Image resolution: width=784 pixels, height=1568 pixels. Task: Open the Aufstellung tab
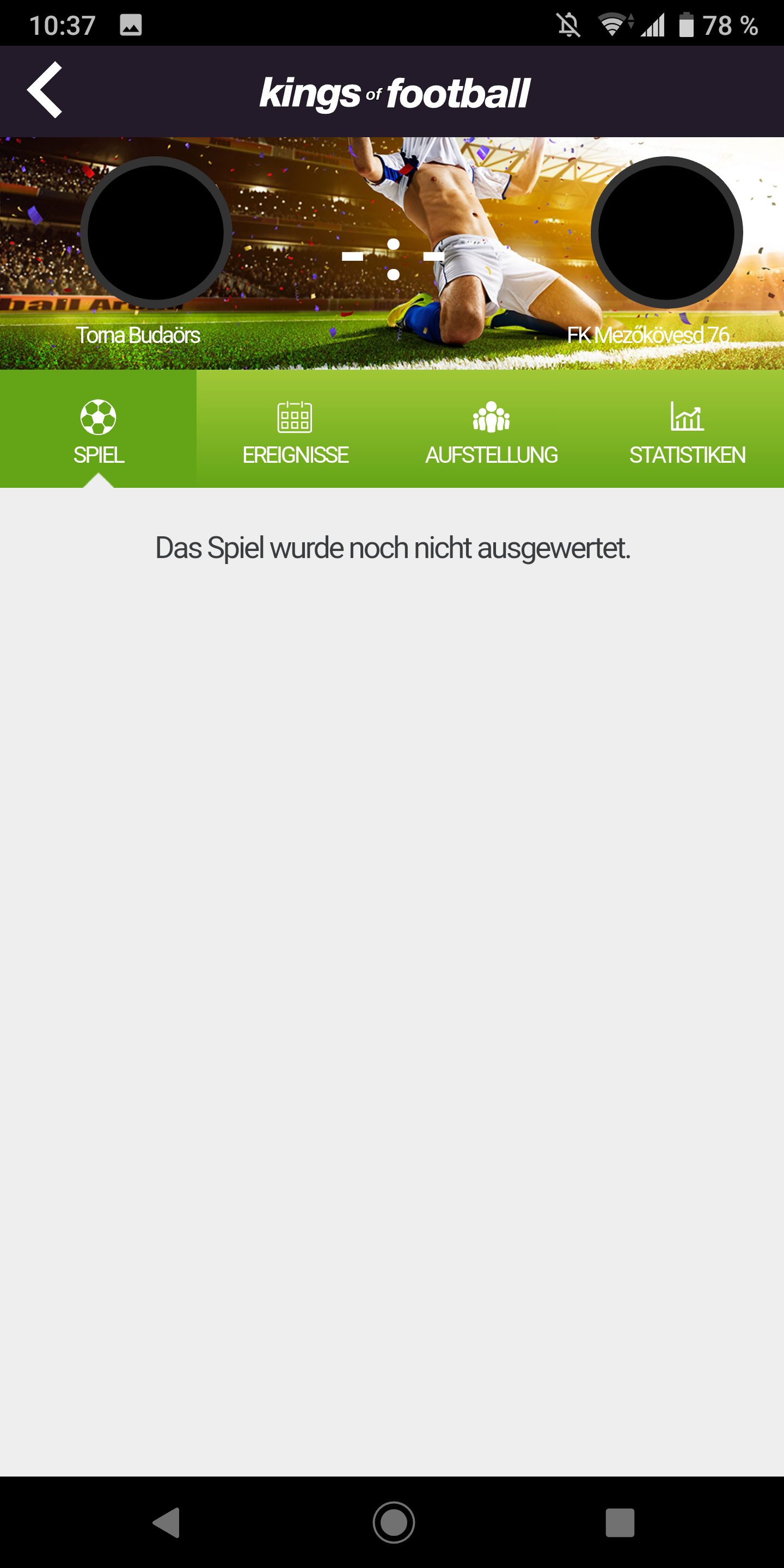click(491, 430)
